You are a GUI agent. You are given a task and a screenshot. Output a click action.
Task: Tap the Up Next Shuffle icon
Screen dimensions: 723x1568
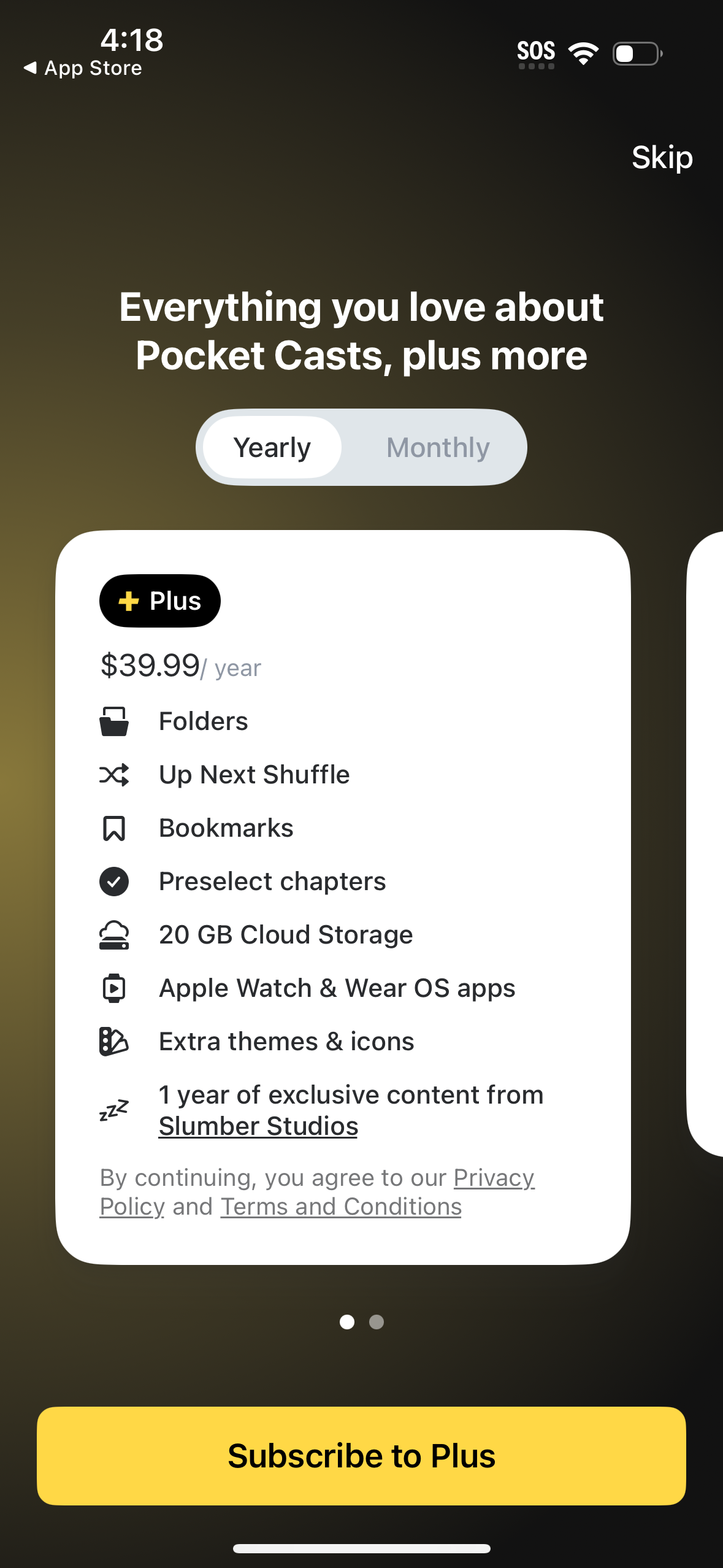114,774
